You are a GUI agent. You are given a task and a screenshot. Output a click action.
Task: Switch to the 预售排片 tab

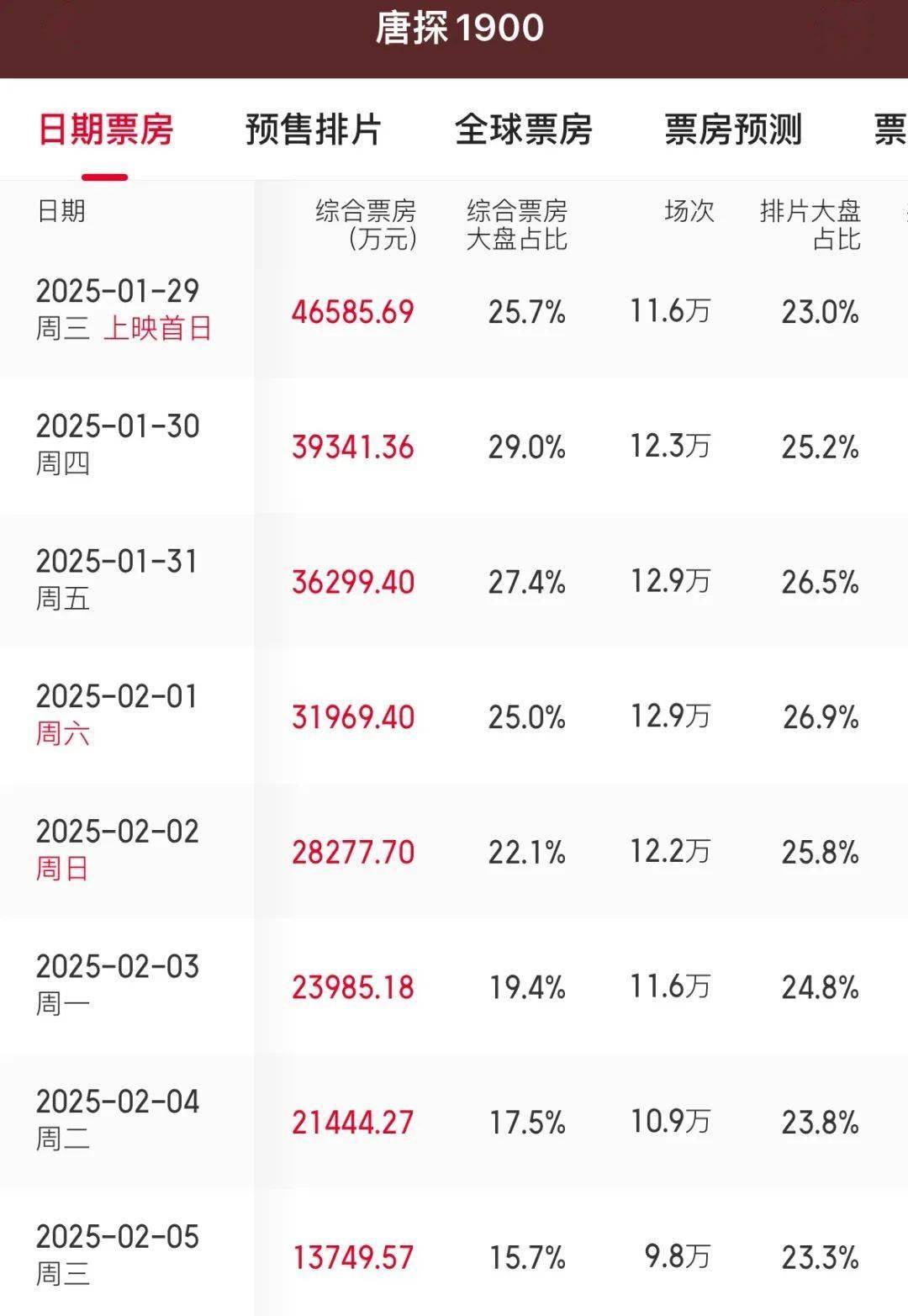coord(313,130)
